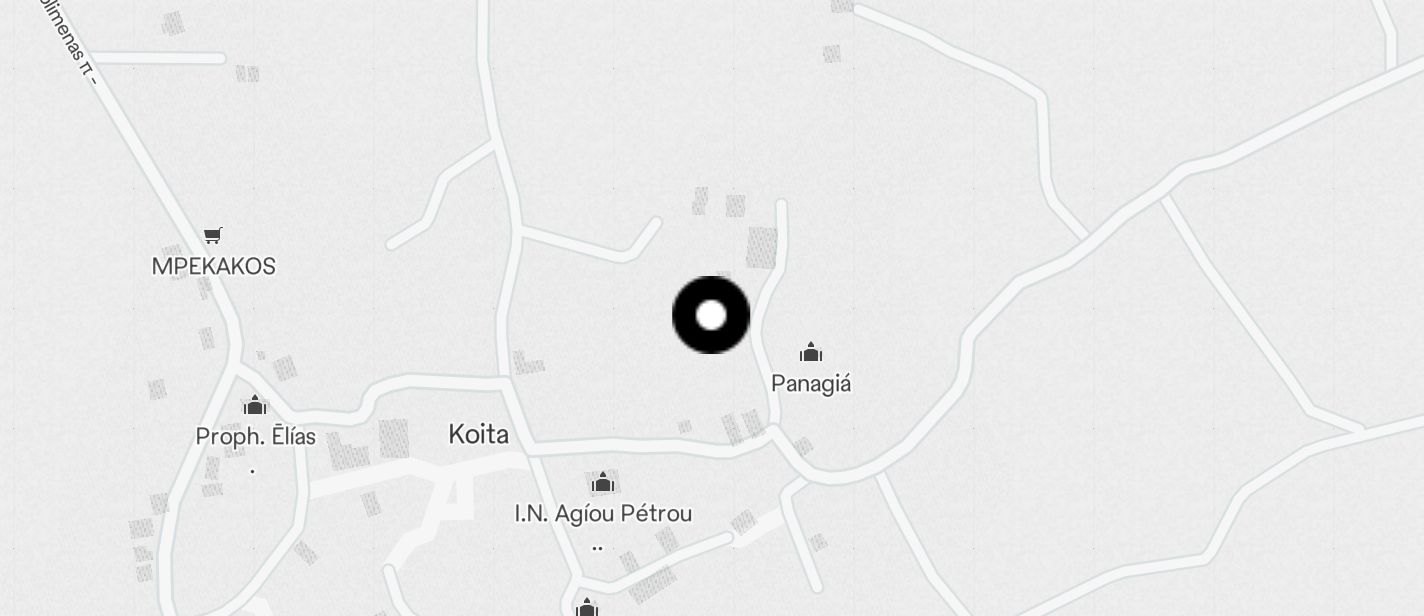1424x616 pixels.
Task: Open the Panagiá church map marker
Action: (x=811, y=352)
